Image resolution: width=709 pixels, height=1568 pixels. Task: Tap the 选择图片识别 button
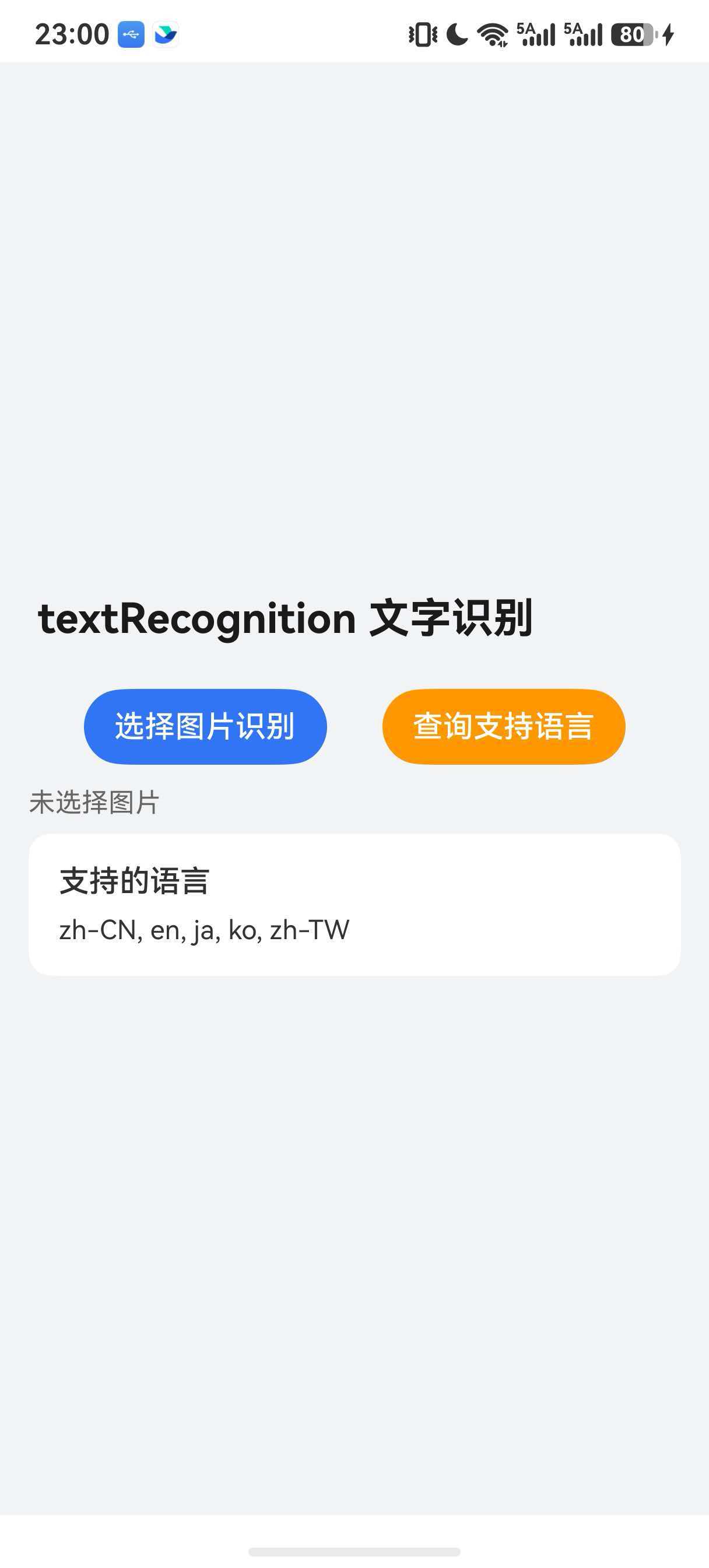205,726
